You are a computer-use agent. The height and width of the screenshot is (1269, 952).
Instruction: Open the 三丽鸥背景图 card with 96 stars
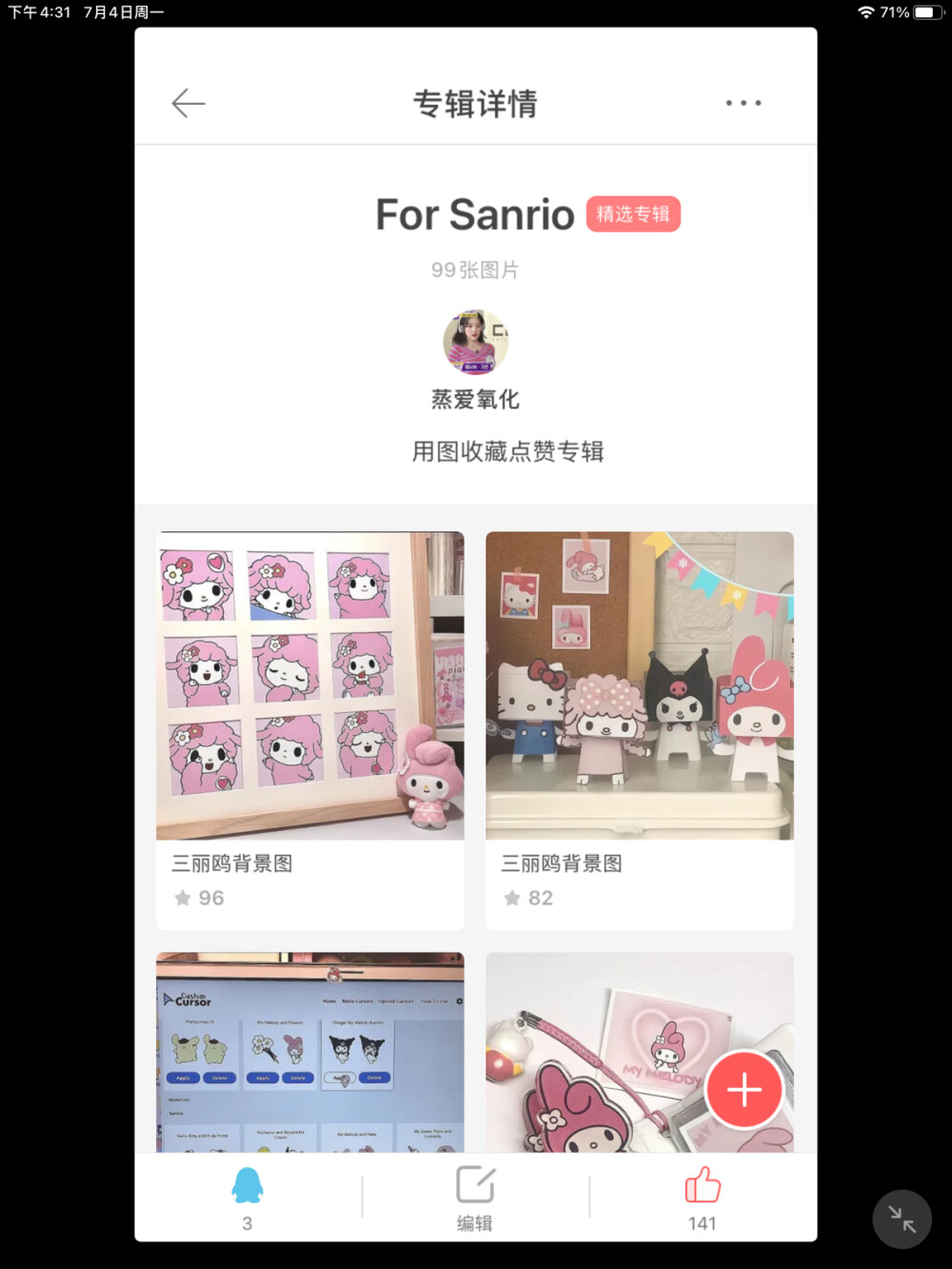pos(310,686)
